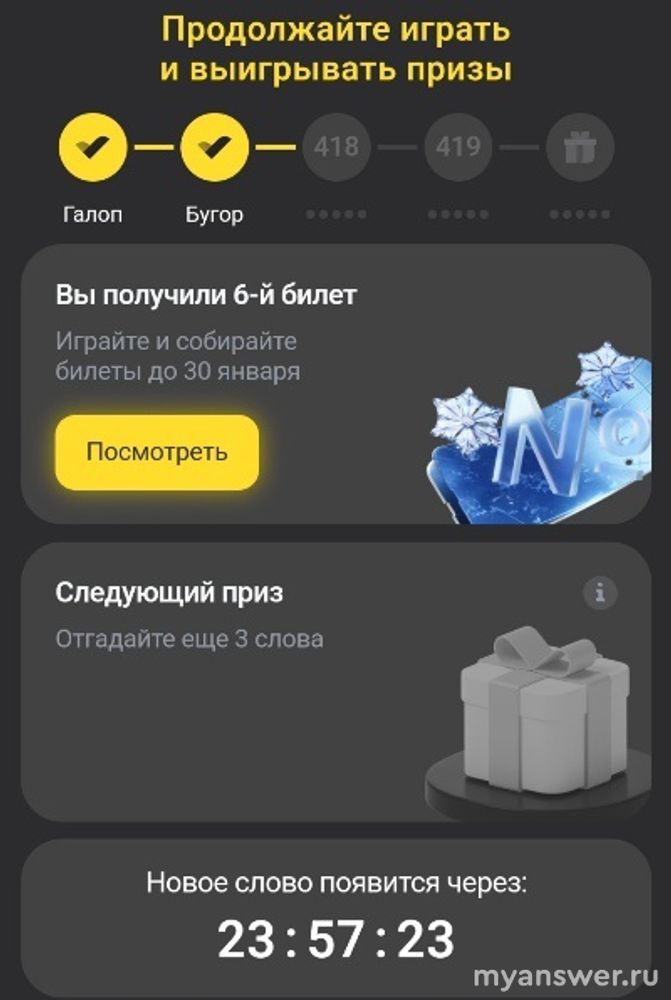Screen dimensions: 671x1000
Task: Open the completed Галоп word step
Action: tap(93, 149)
